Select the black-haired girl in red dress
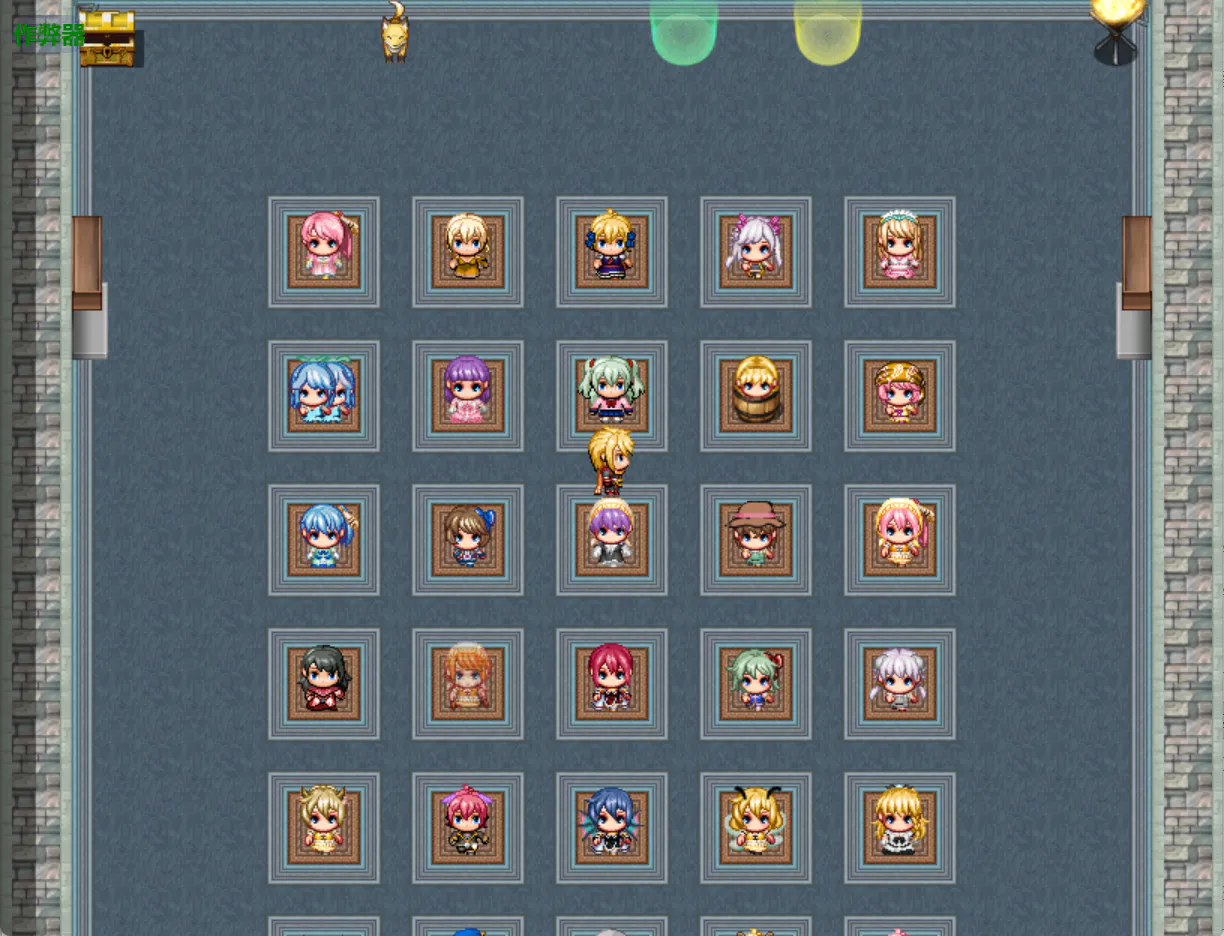1224x936 pixels. 324,679
